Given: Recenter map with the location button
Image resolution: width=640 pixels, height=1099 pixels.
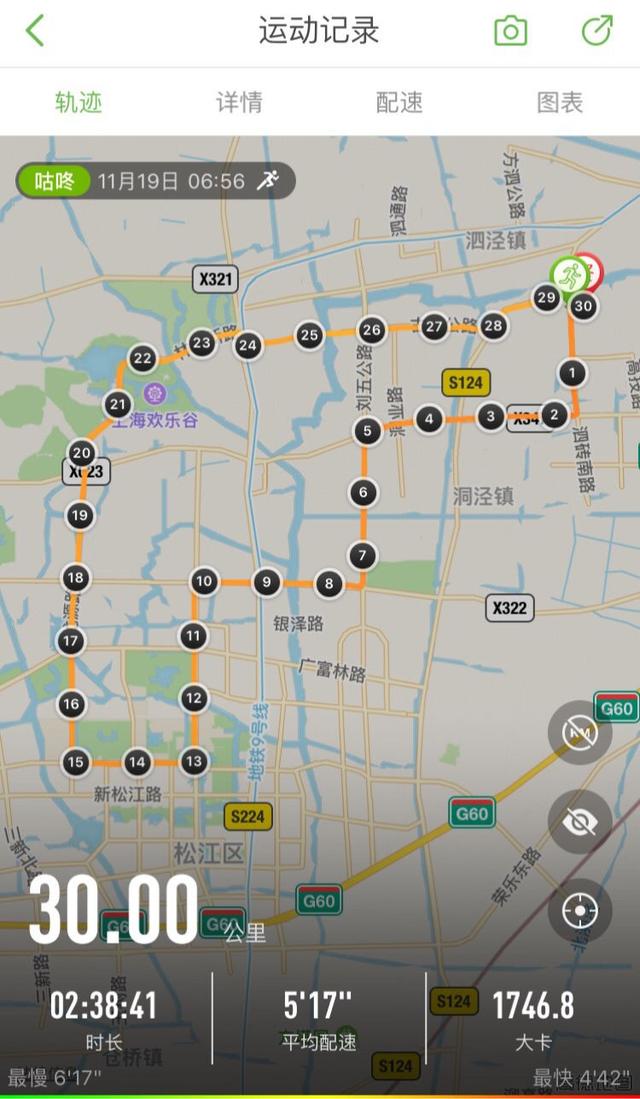Looking at the screenshot, I should tap(580, 910).
